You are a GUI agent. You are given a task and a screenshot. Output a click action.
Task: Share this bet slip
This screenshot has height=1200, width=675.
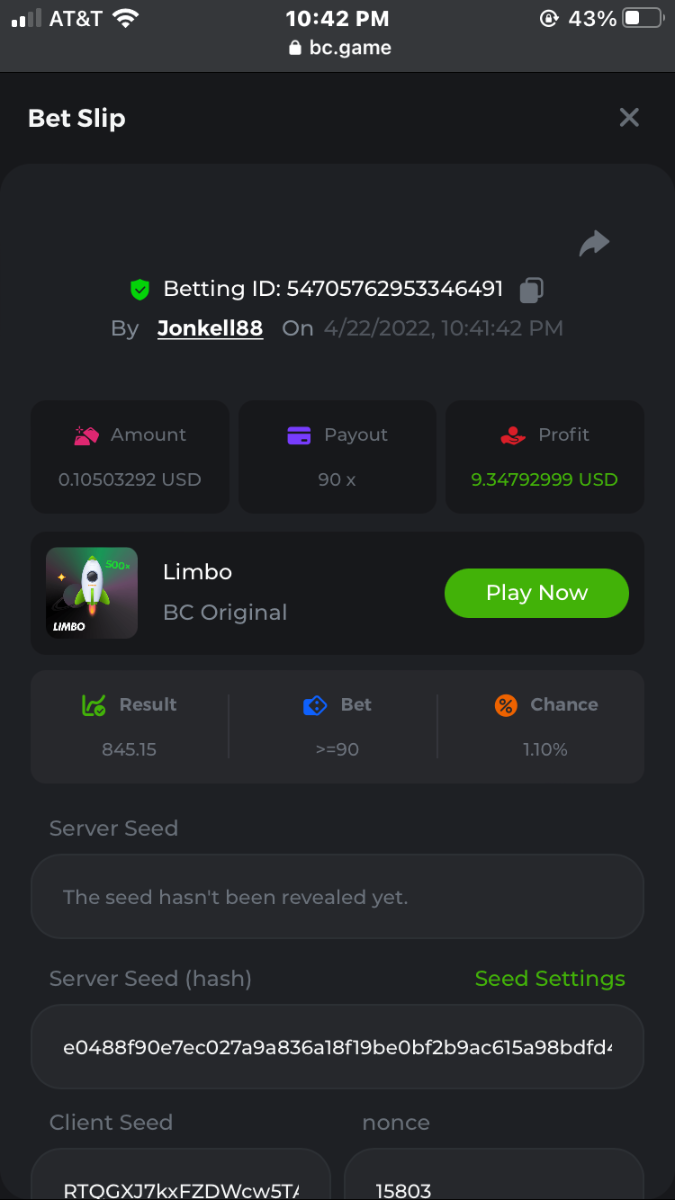(594, 243)
